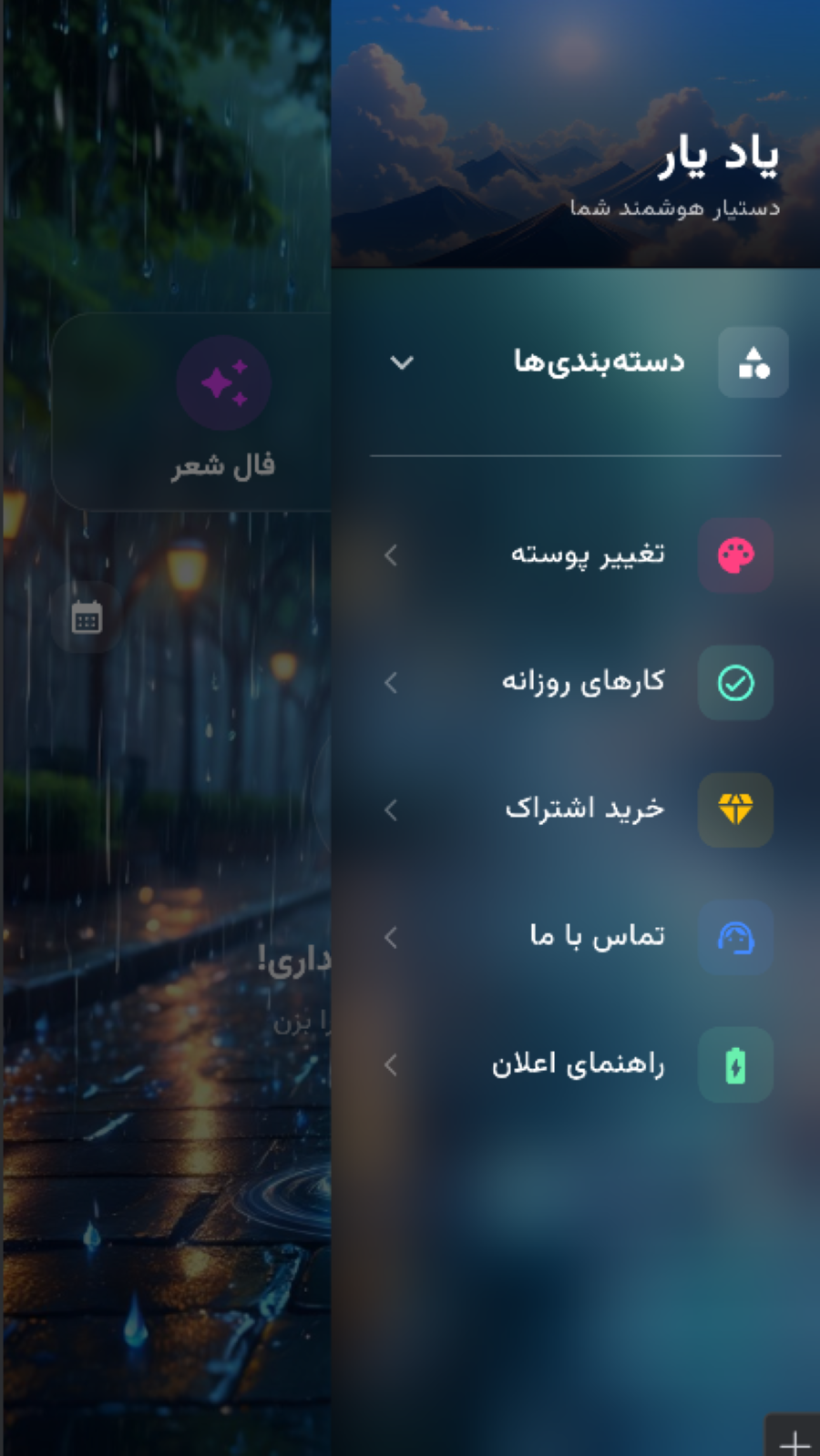Select the کارهای روزانه checkmark icon
The height and width of the screenshot is (1456, 820).
(x=735, y=682)
